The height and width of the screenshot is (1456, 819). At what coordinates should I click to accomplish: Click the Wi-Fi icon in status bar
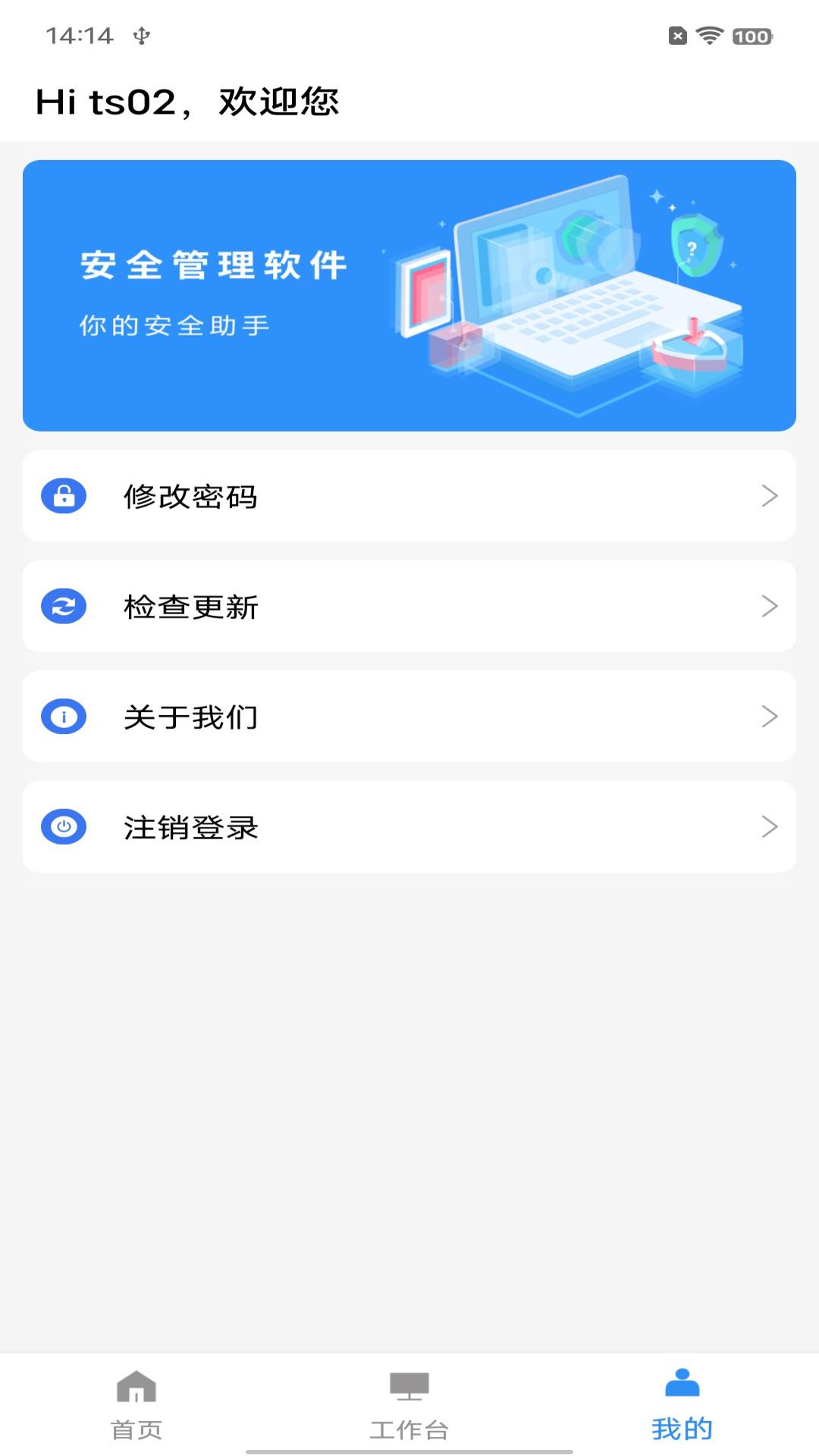[x=710, y=33]
